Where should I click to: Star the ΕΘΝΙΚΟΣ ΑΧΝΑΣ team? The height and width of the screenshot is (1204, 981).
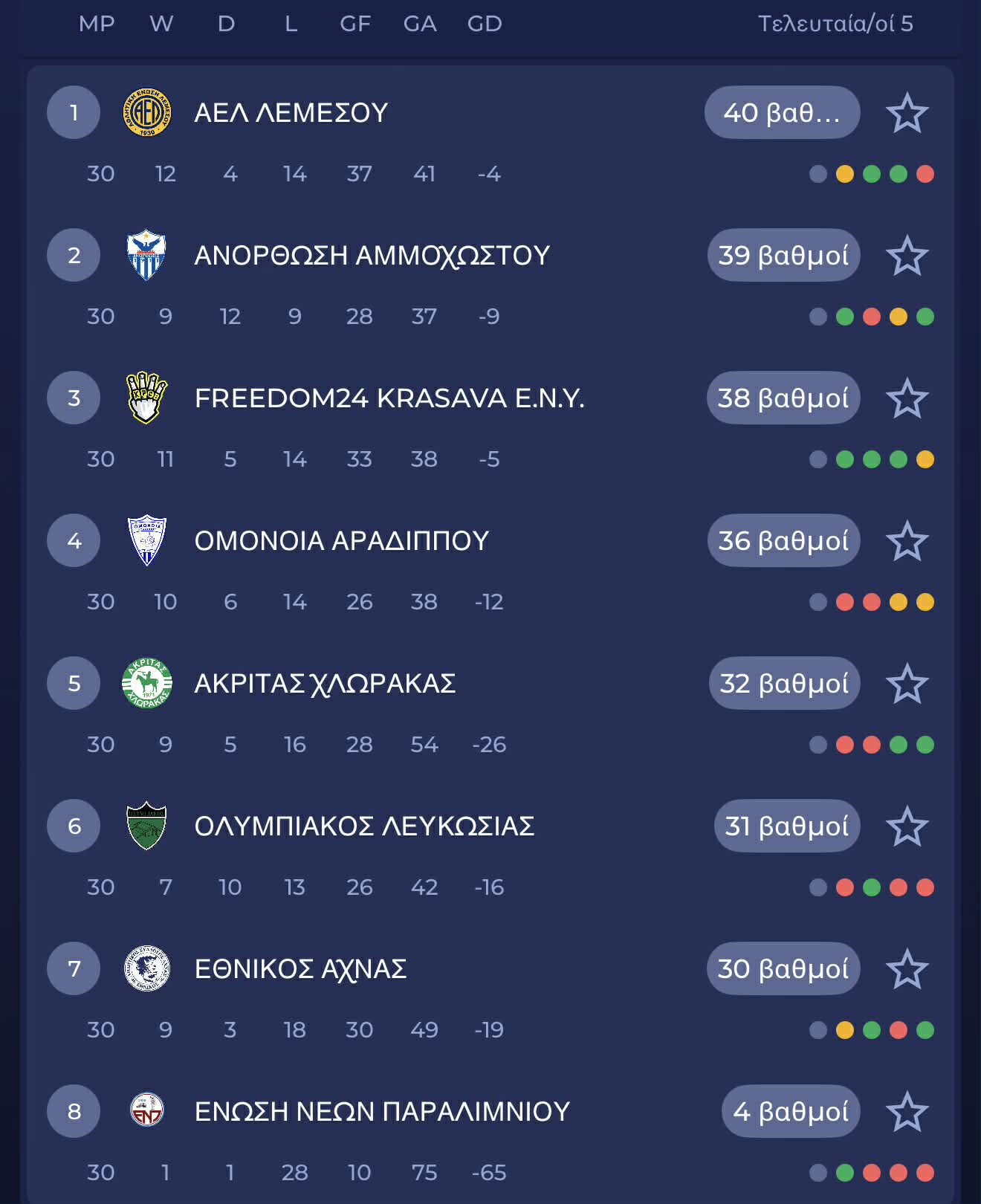(907, 969)
